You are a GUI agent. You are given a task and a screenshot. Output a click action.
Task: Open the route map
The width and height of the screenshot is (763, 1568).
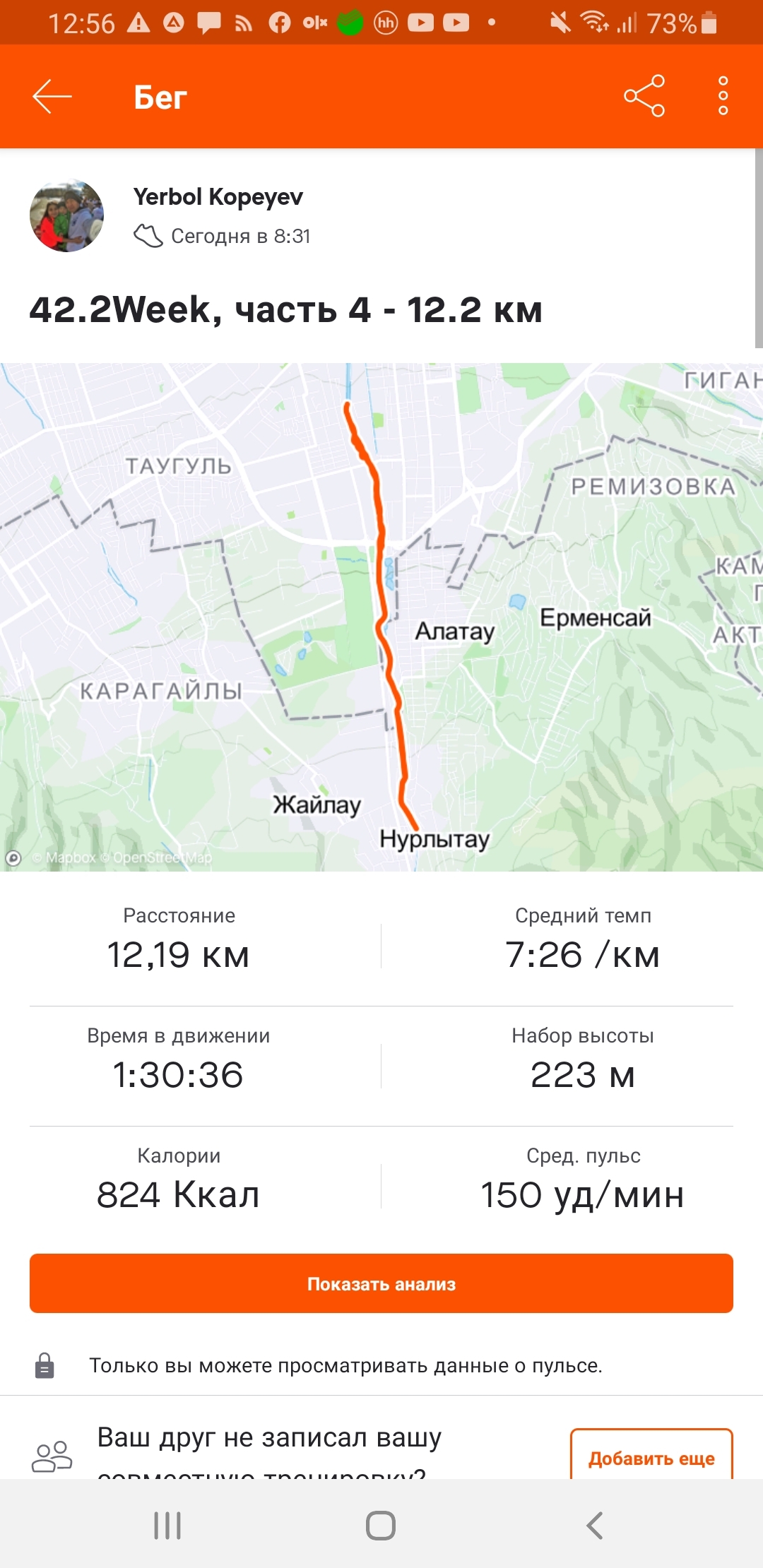(381, 616)
